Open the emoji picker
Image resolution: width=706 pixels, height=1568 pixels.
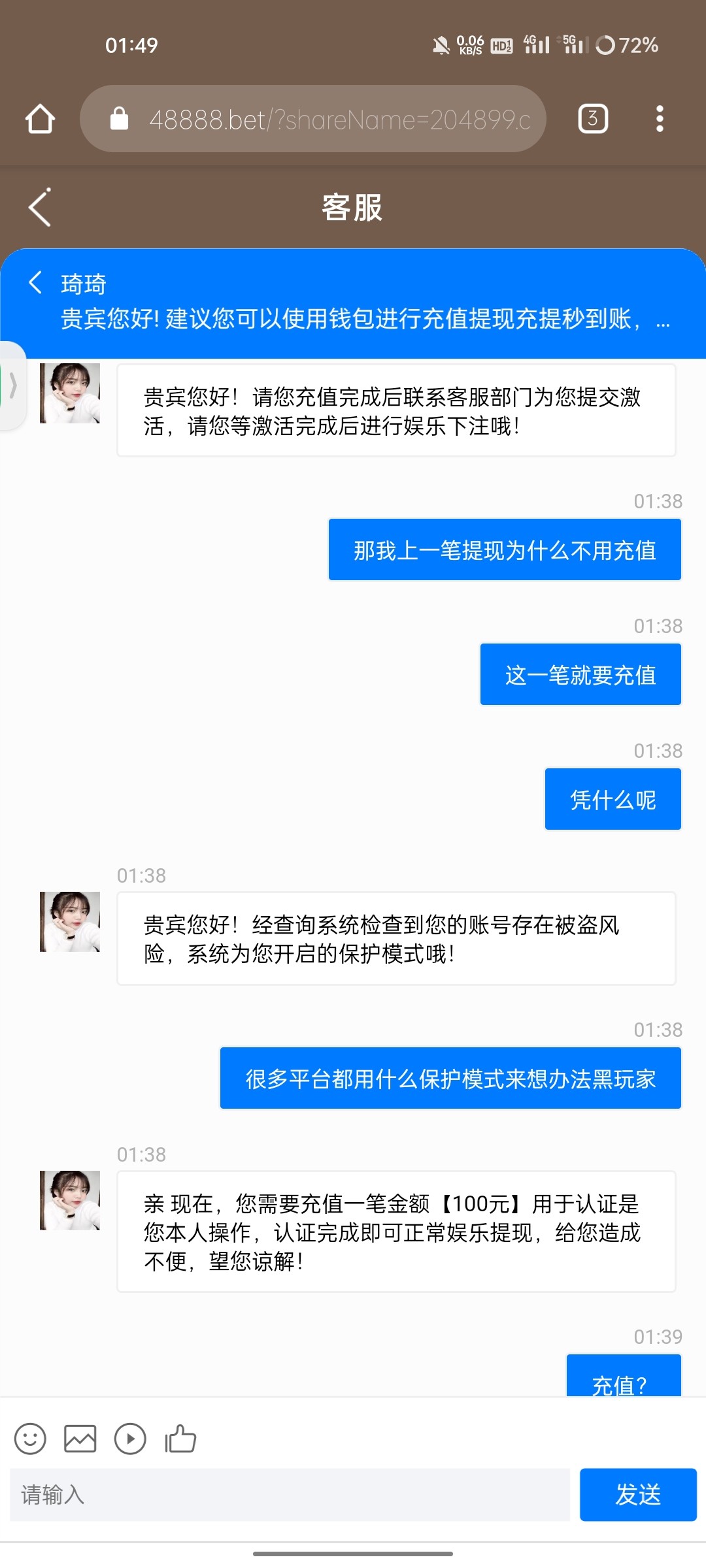click(x=30, y=1439)
